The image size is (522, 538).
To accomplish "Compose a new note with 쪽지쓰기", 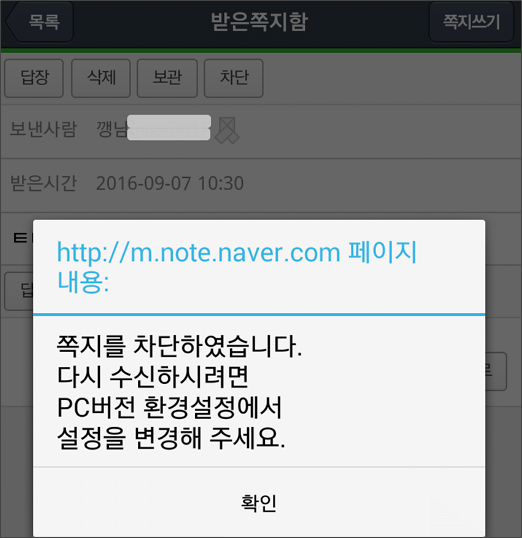I will coord(471,22).
